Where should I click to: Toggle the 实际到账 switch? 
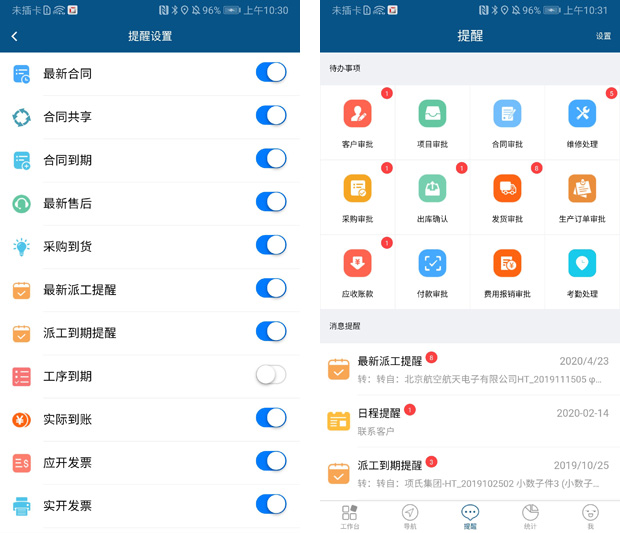pos(271,418)
